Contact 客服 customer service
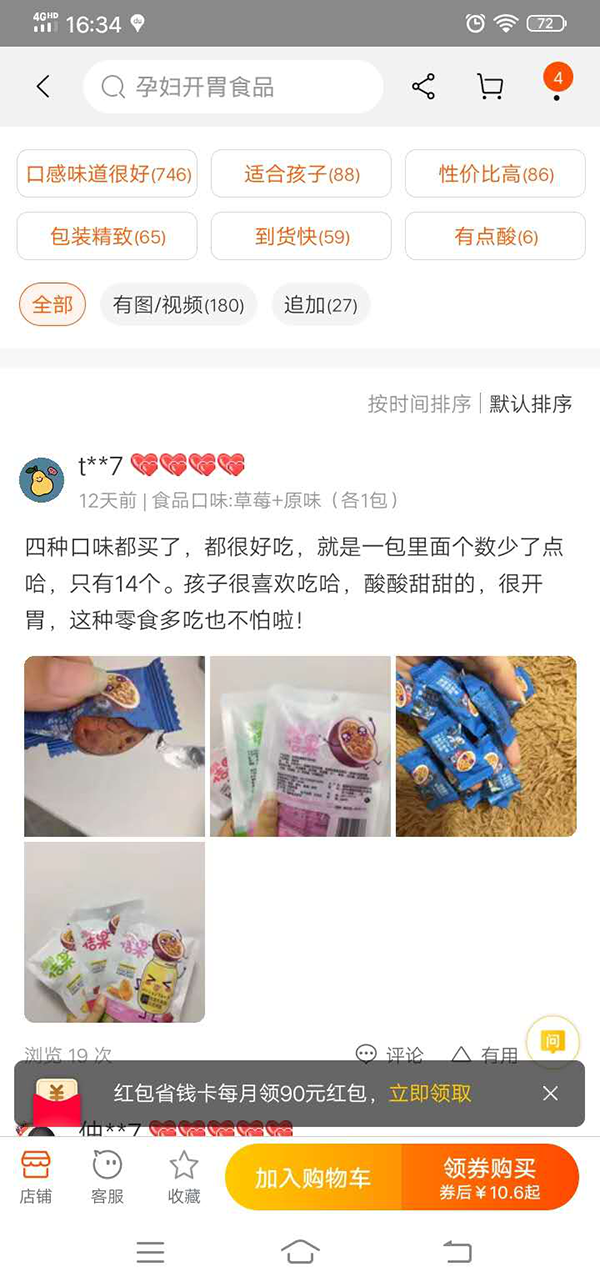600x1287 pixels. pyautogui.click(x=107, y=1177)
